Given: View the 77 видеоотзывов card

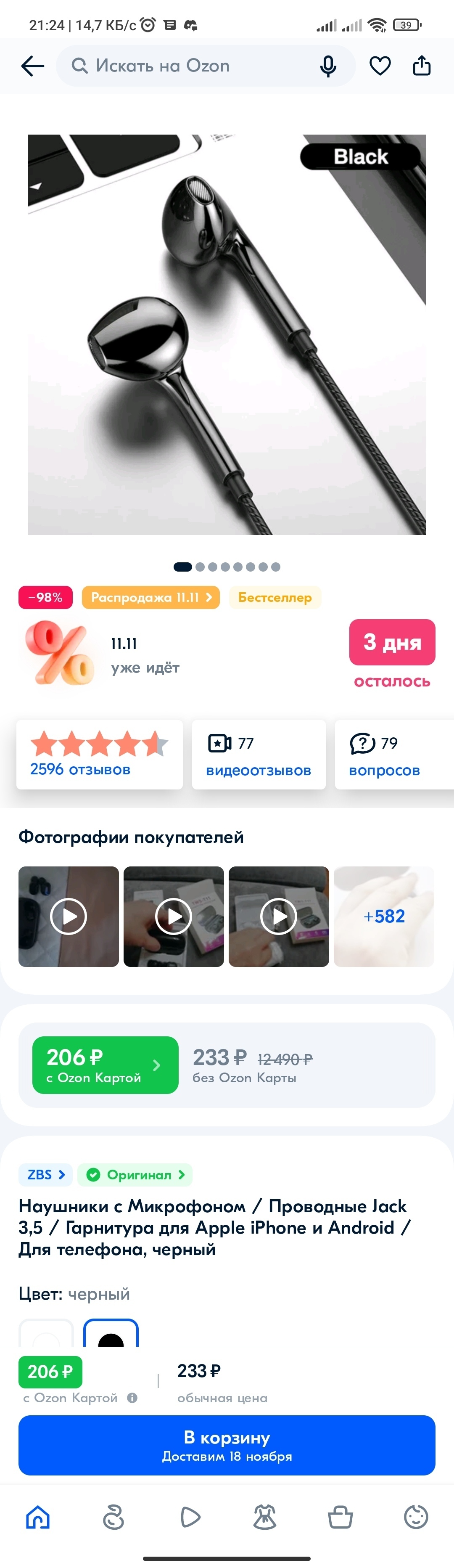Looking at the screenshot, I should coord(259,755).
